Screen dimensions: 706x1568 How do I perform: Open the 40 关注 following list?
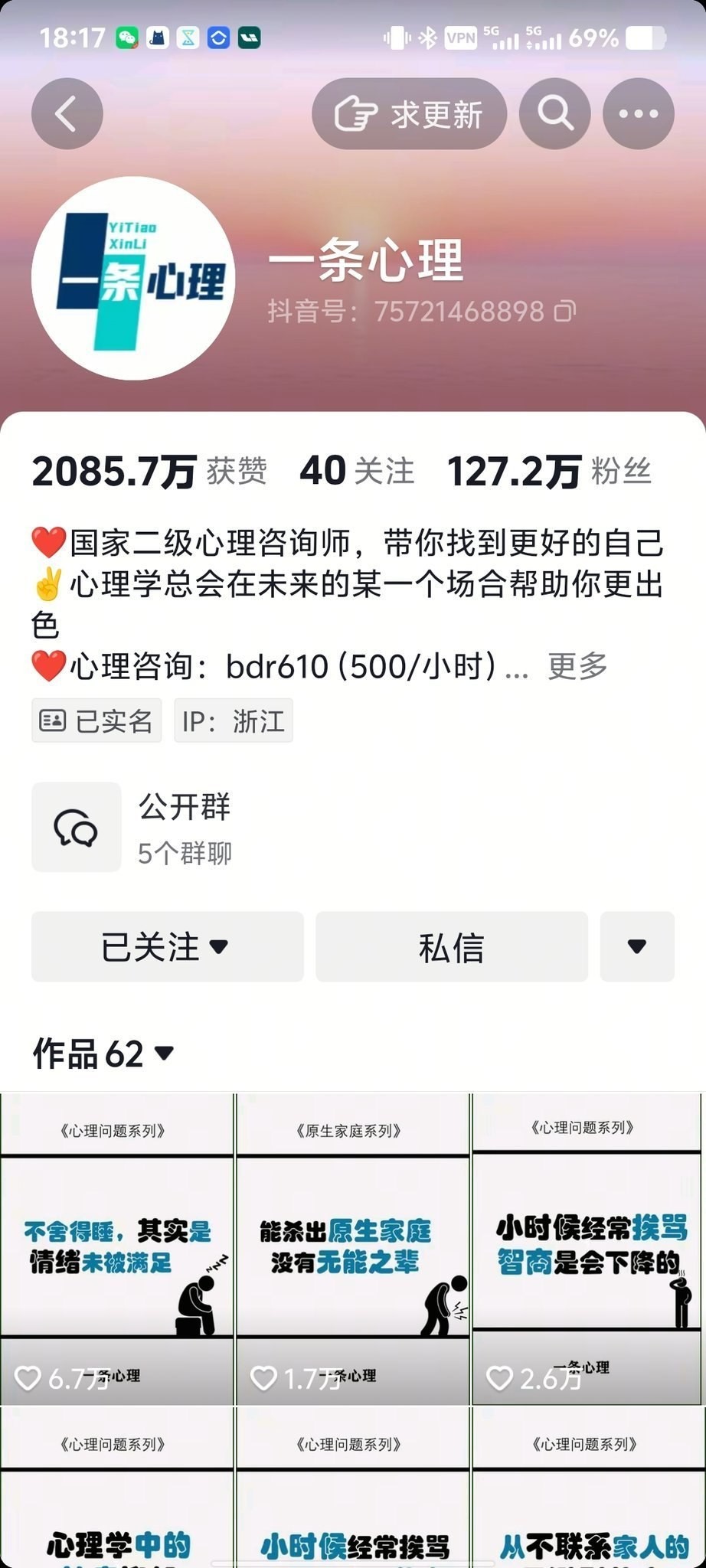[357, 471]
